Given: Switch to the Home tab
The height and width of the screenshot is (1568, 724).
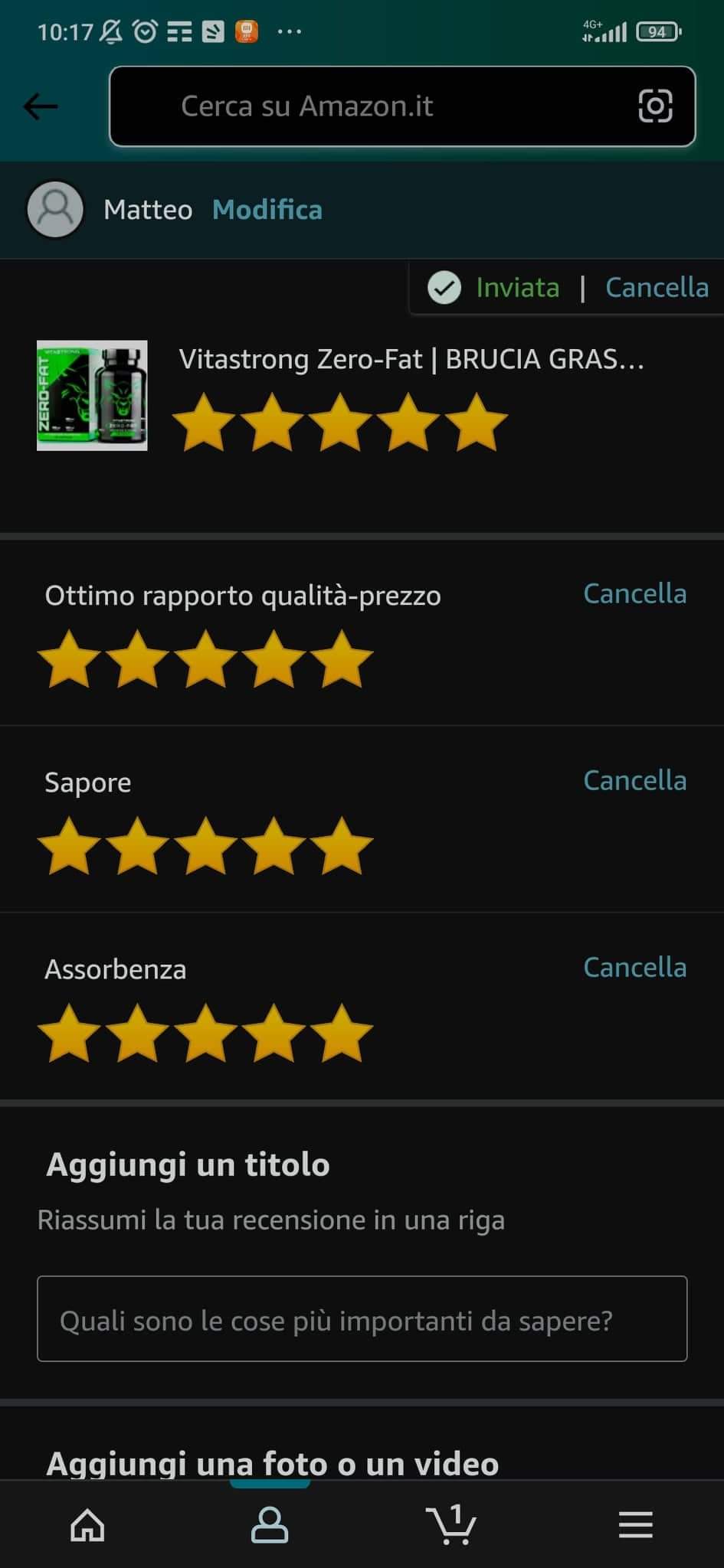Looking at the screenshot, I should point(87,1525).
